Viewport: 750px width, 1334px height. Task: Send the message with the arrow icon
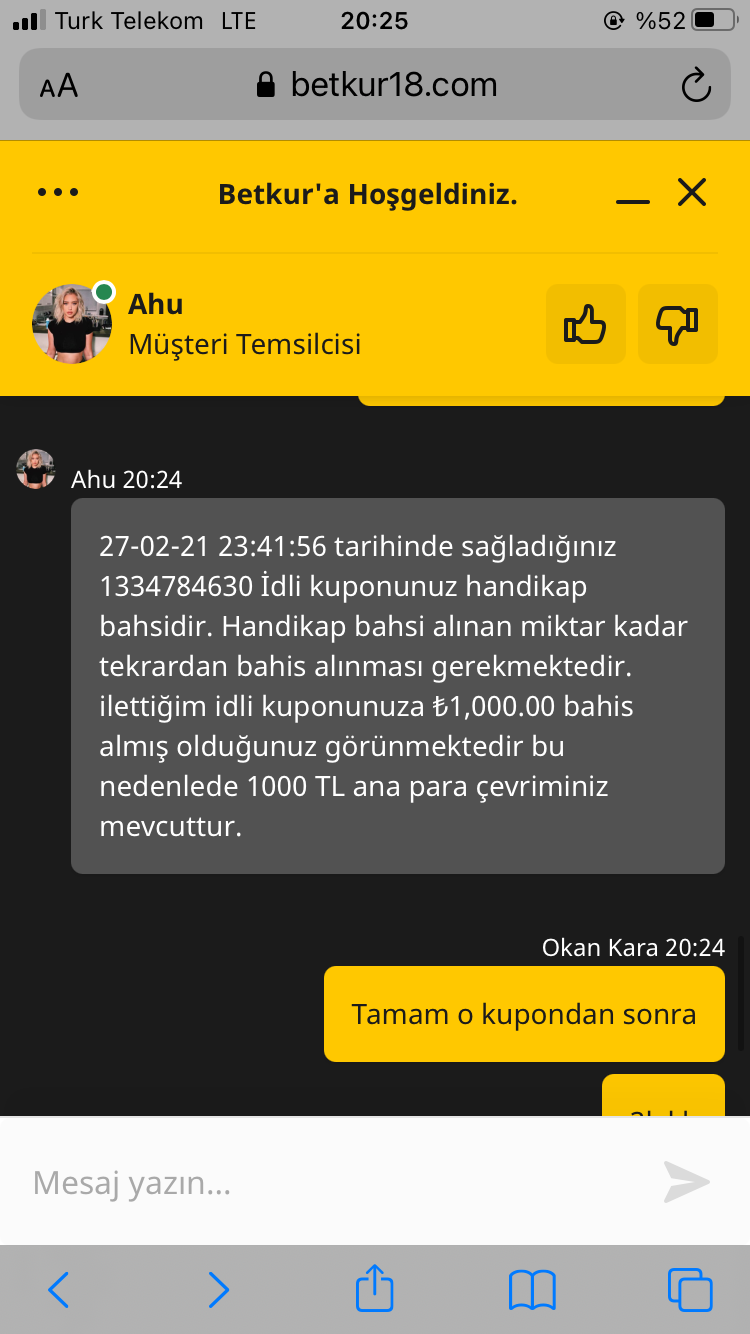[687, 1182]
